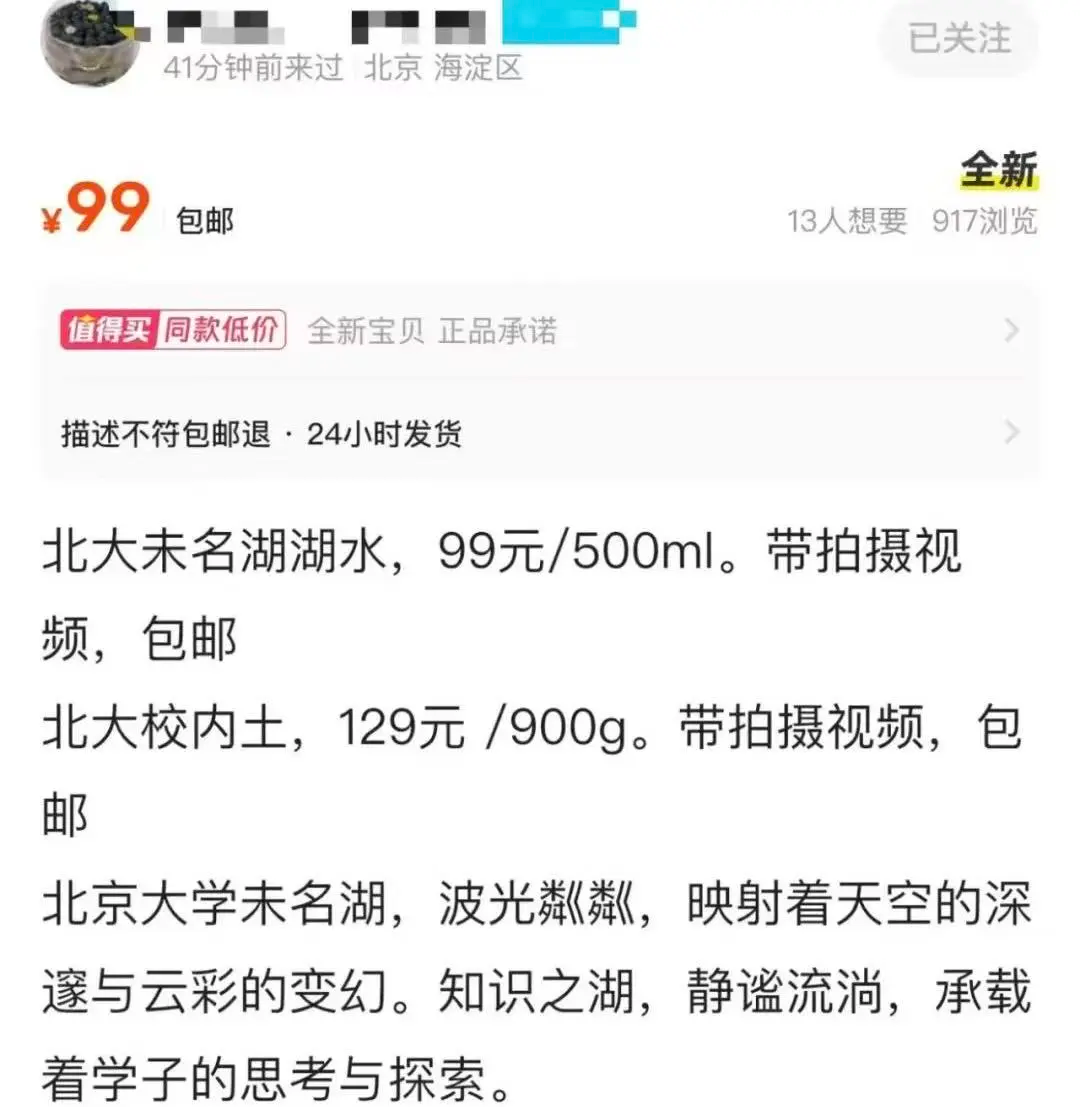Viewport: 1080px width, 1107px height.
Task: Toggle the 已关注 follow status
Action: pos(957,40)
